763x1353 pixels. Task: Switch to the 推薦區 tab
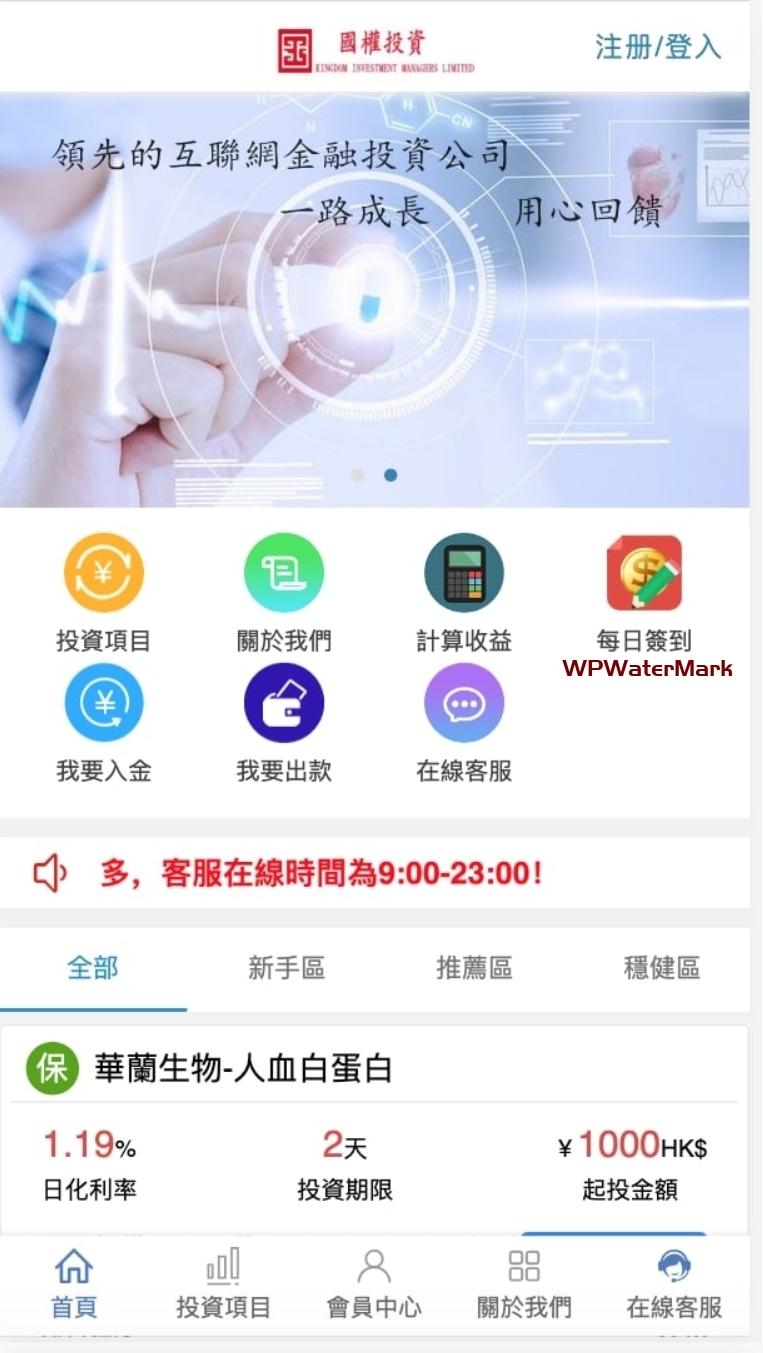point(474,968)
